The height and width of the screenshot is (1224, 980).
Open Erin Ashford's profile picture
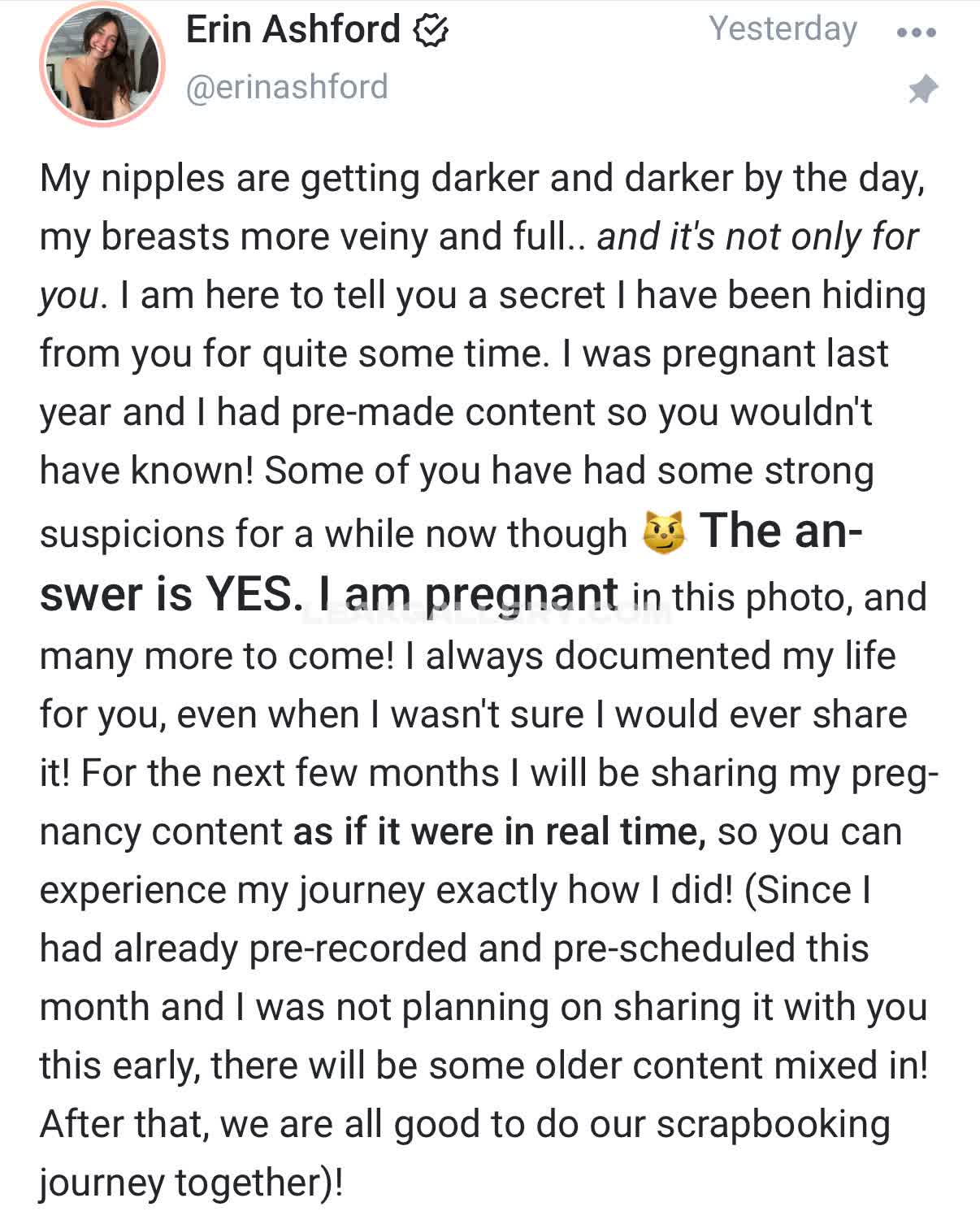point(102,65)
